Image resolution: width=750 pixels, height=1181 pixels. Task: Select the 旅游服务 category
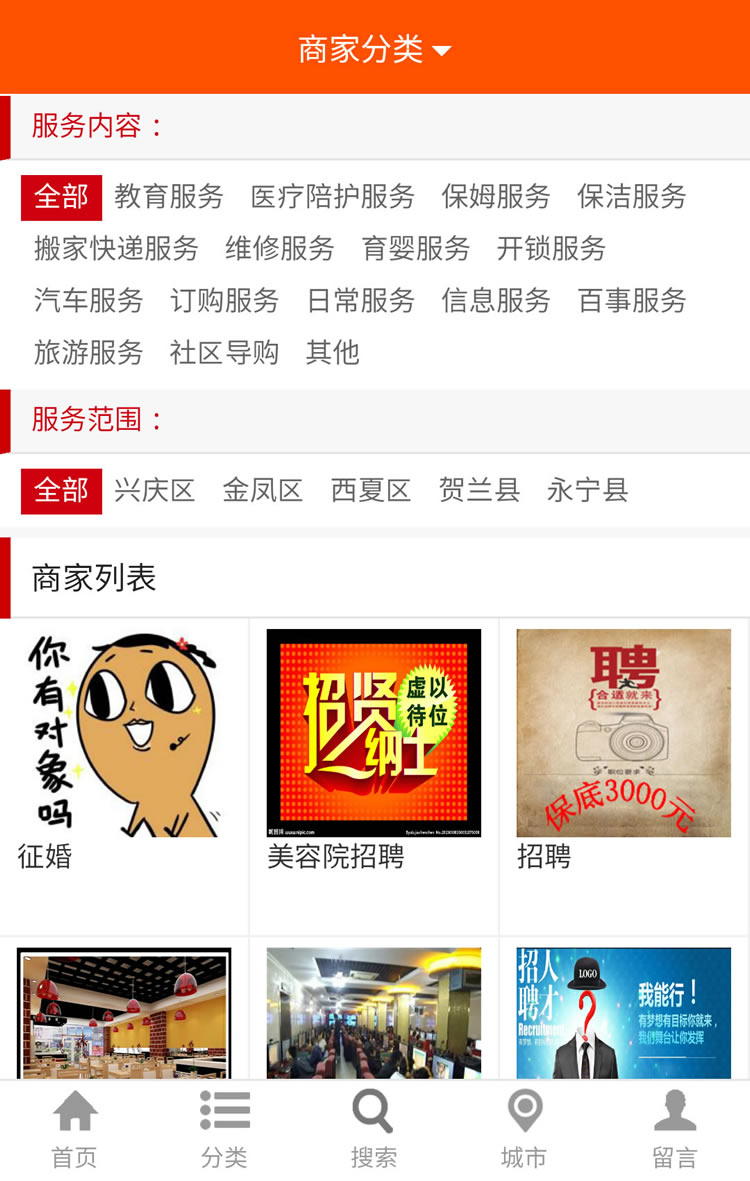point(89,353)
